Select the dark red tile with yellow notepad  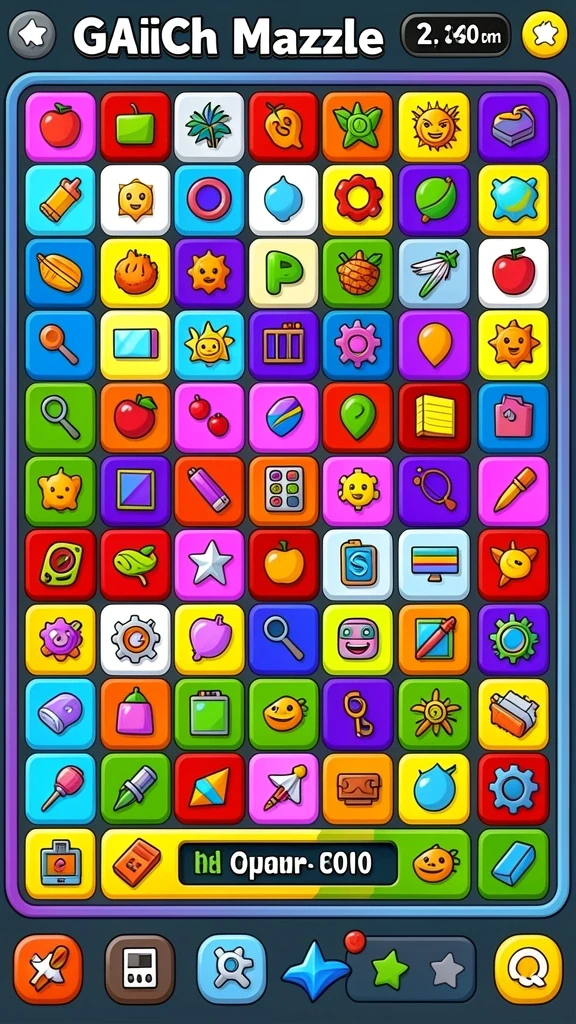click(434, 418)
